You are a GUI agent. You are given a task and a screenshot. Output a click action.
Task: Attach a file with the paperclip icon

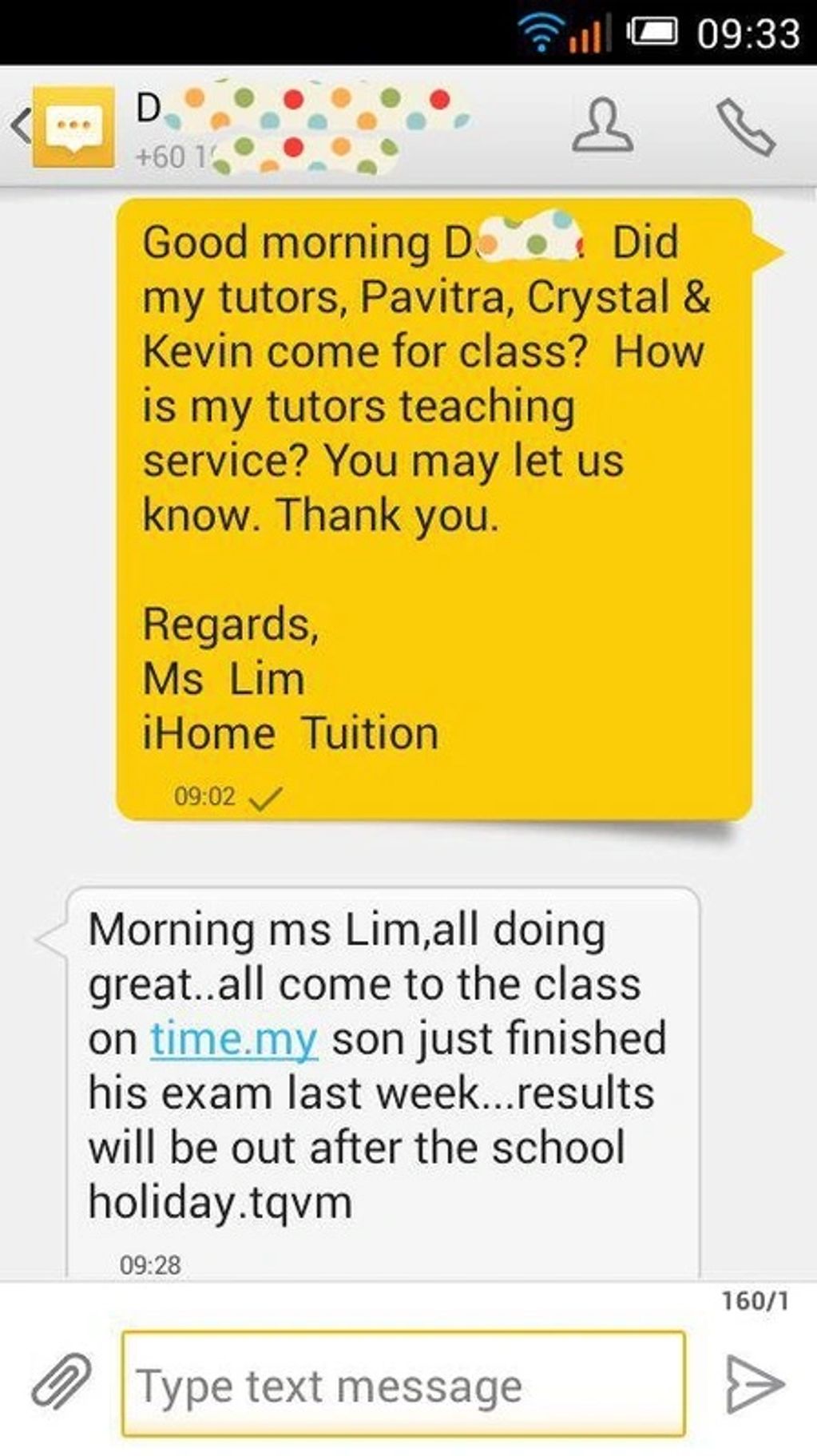coord(61,1381)
